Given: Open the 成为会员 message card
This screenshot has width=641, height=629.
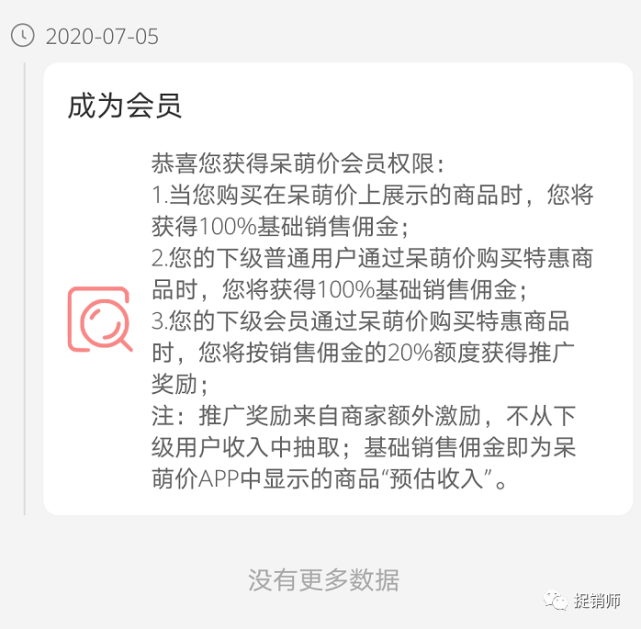Looking at the screenshot, I should [340, 290].
